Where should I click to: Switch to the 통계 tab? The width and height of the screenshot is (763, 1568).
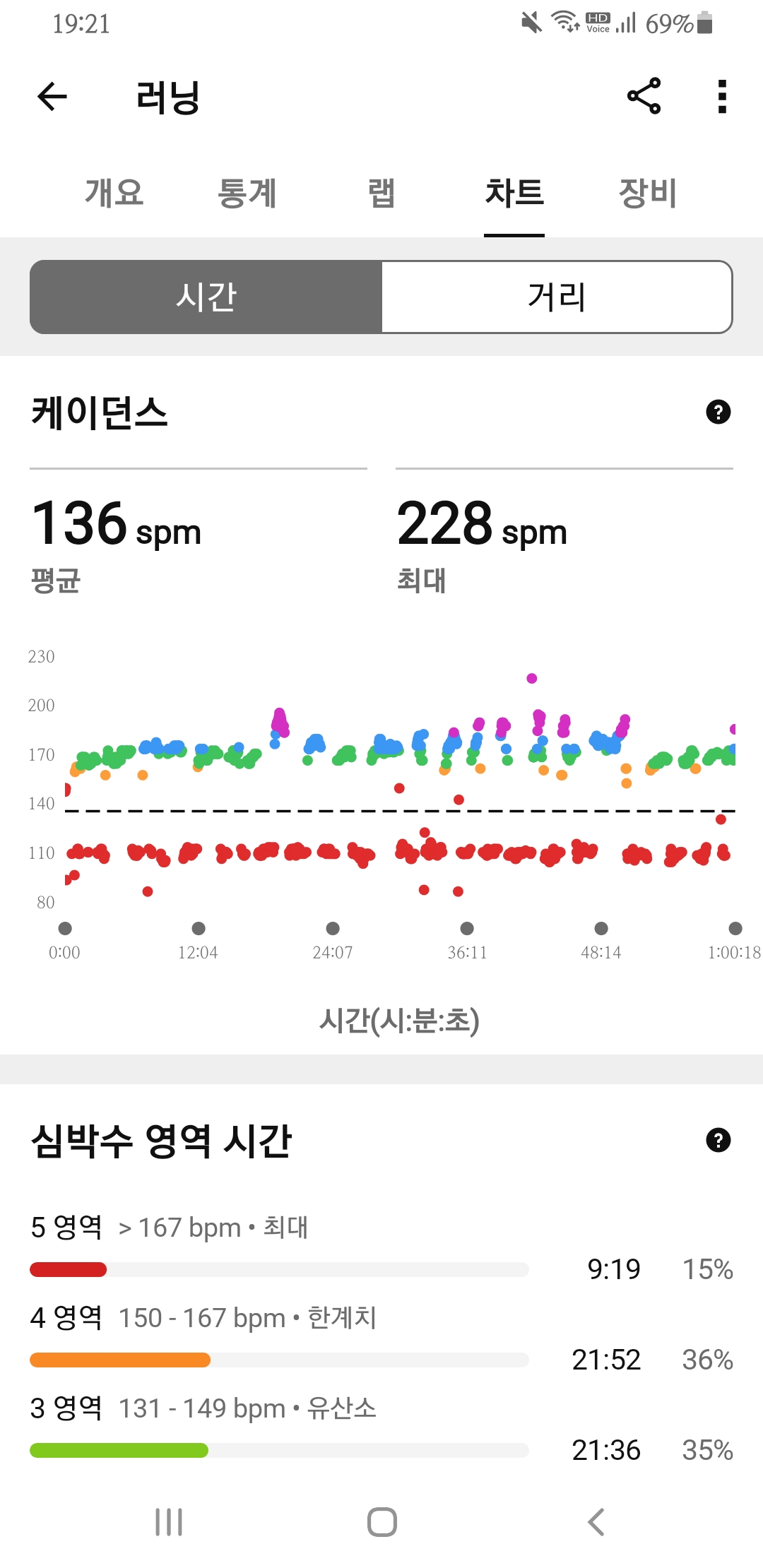(x=247, y=193)
